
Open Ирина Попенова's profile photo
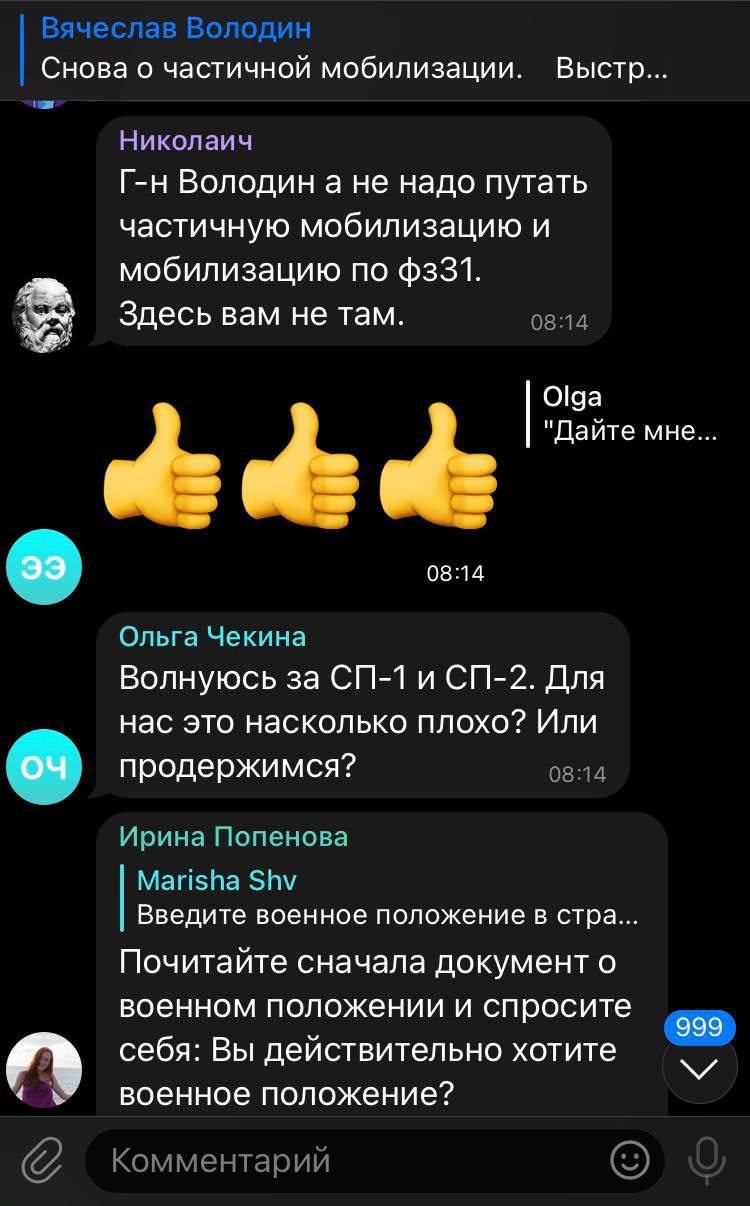click(43, 1070)
